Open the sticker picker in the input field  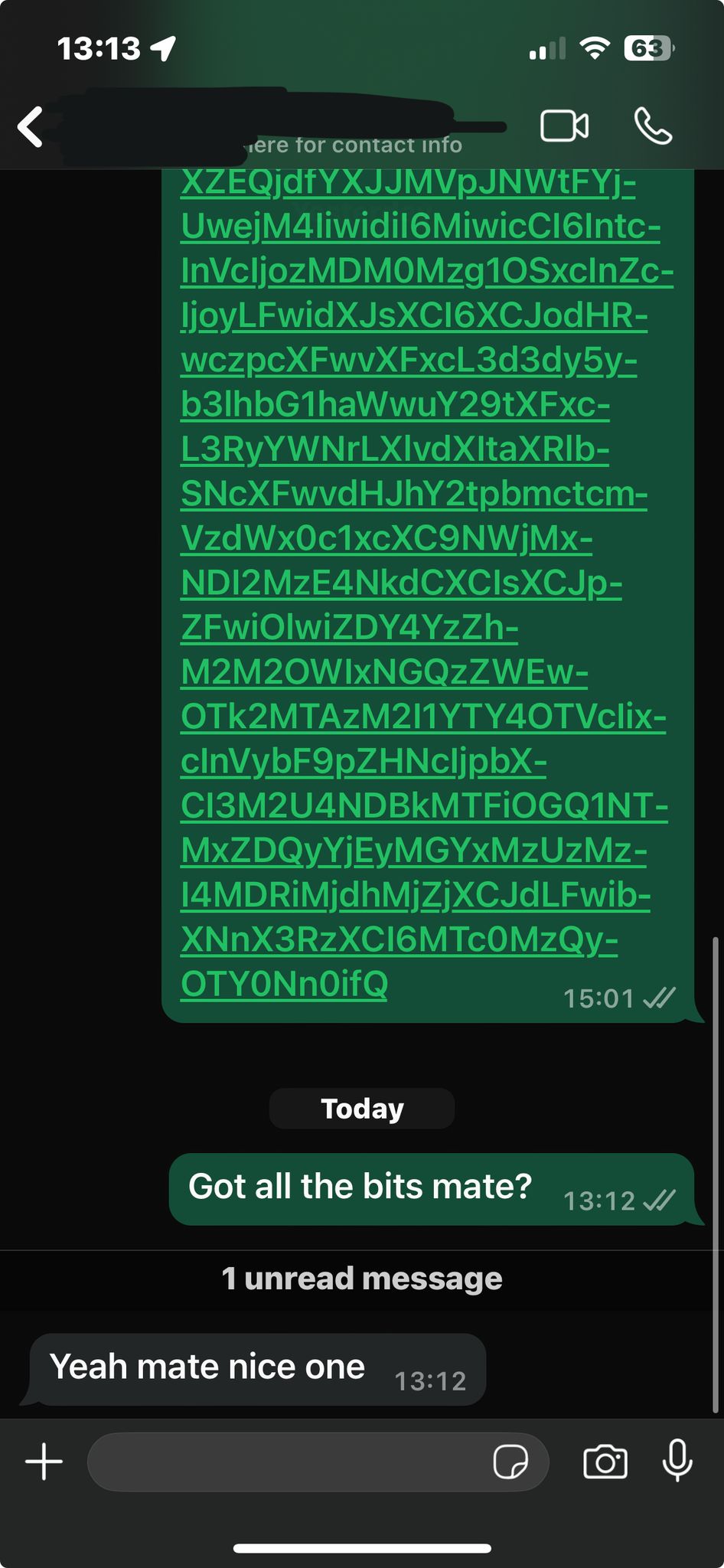510,1462
